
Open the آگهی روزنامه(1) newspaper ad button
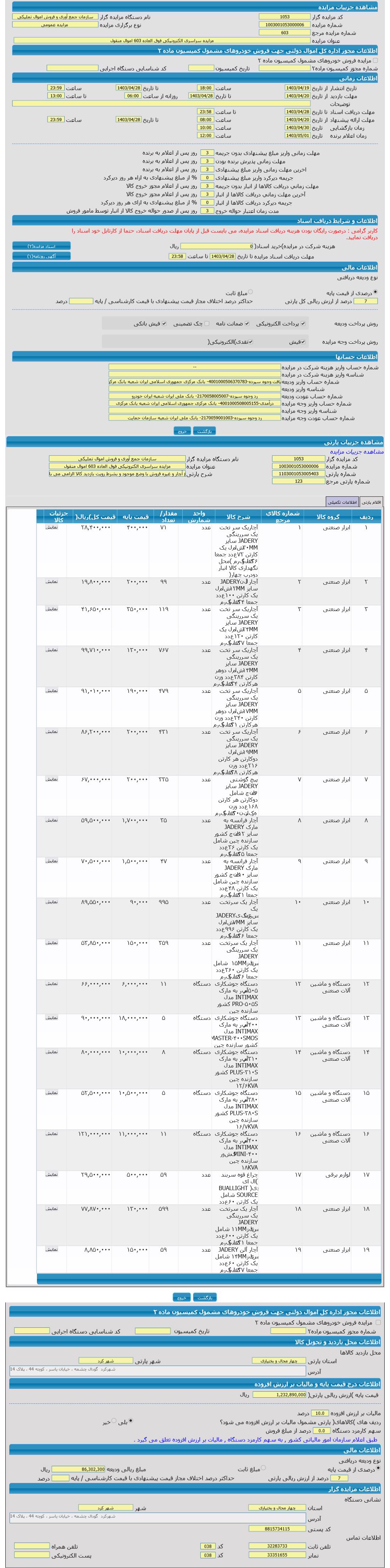[x=41, y=256]
